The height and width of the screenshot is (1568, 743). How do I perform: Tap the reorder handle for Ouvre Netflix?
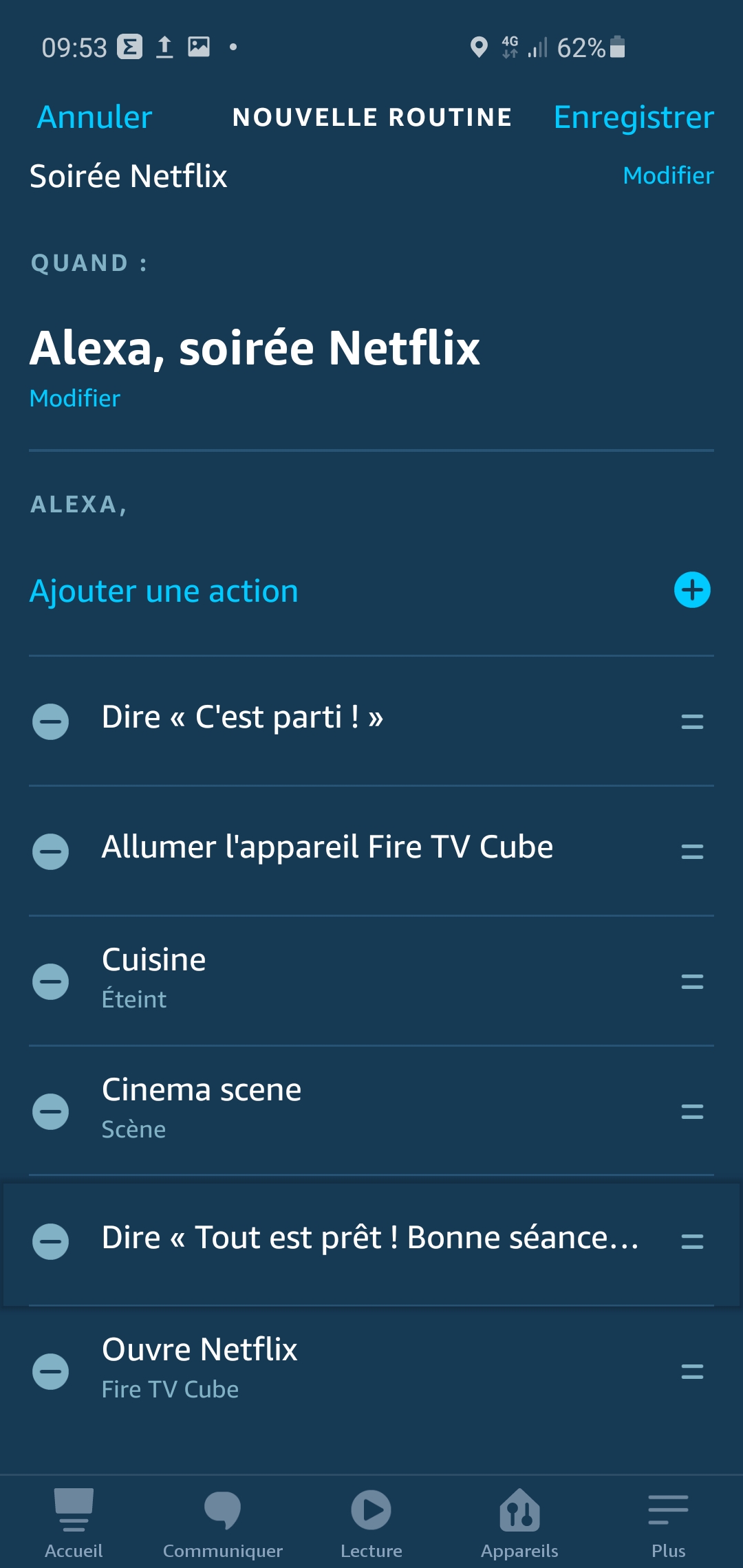(x=692, y=1371)
